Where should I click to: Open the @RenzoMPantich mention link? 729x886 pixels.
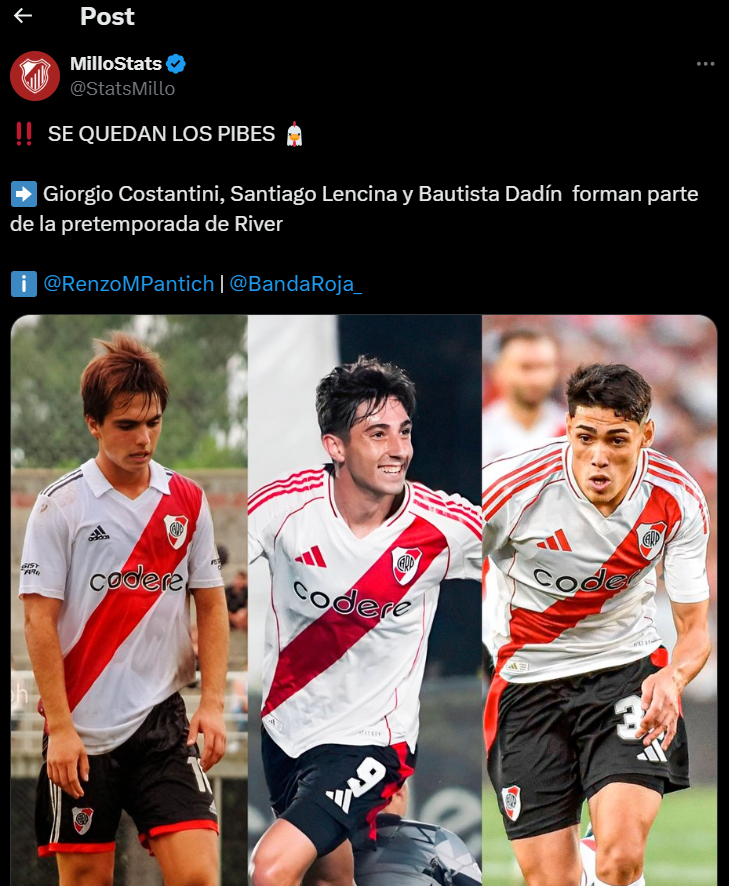pos(128,284)
